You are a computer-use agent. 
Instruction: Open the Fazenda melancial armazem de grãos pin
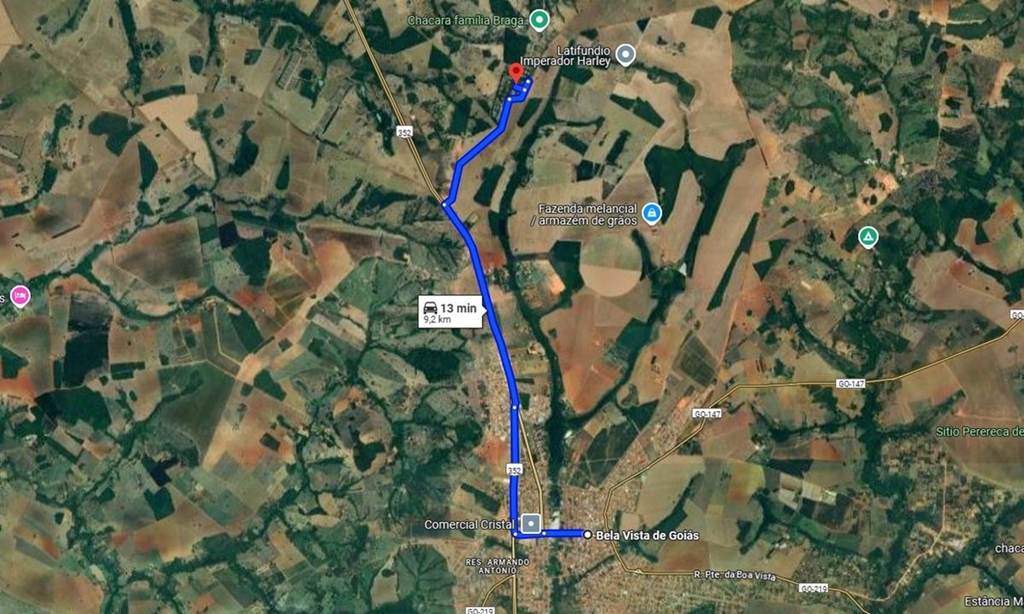pos(652,212)
